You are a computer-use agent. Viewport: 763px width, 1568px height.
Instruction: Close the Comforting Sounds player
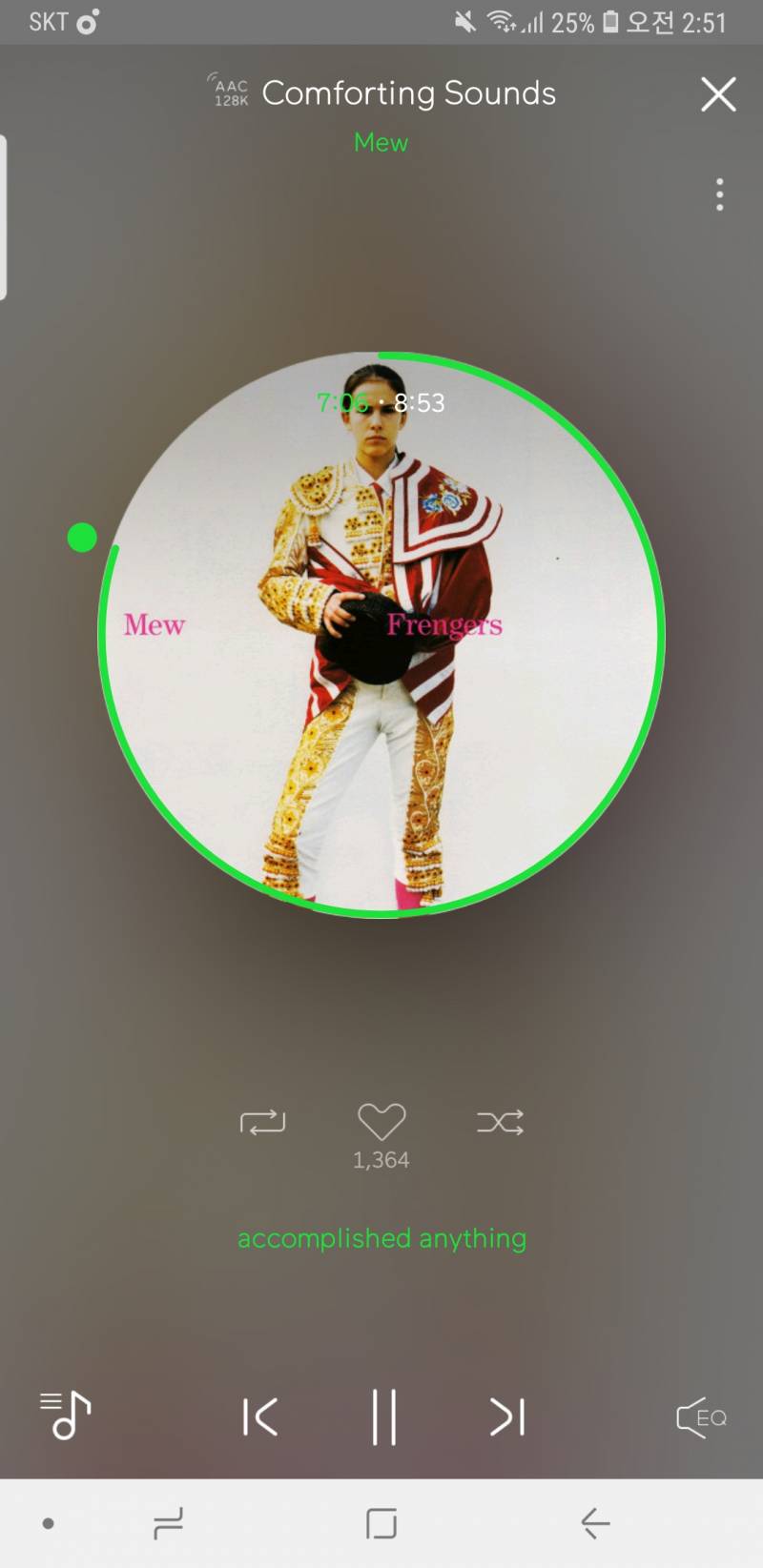click(718, 94)
